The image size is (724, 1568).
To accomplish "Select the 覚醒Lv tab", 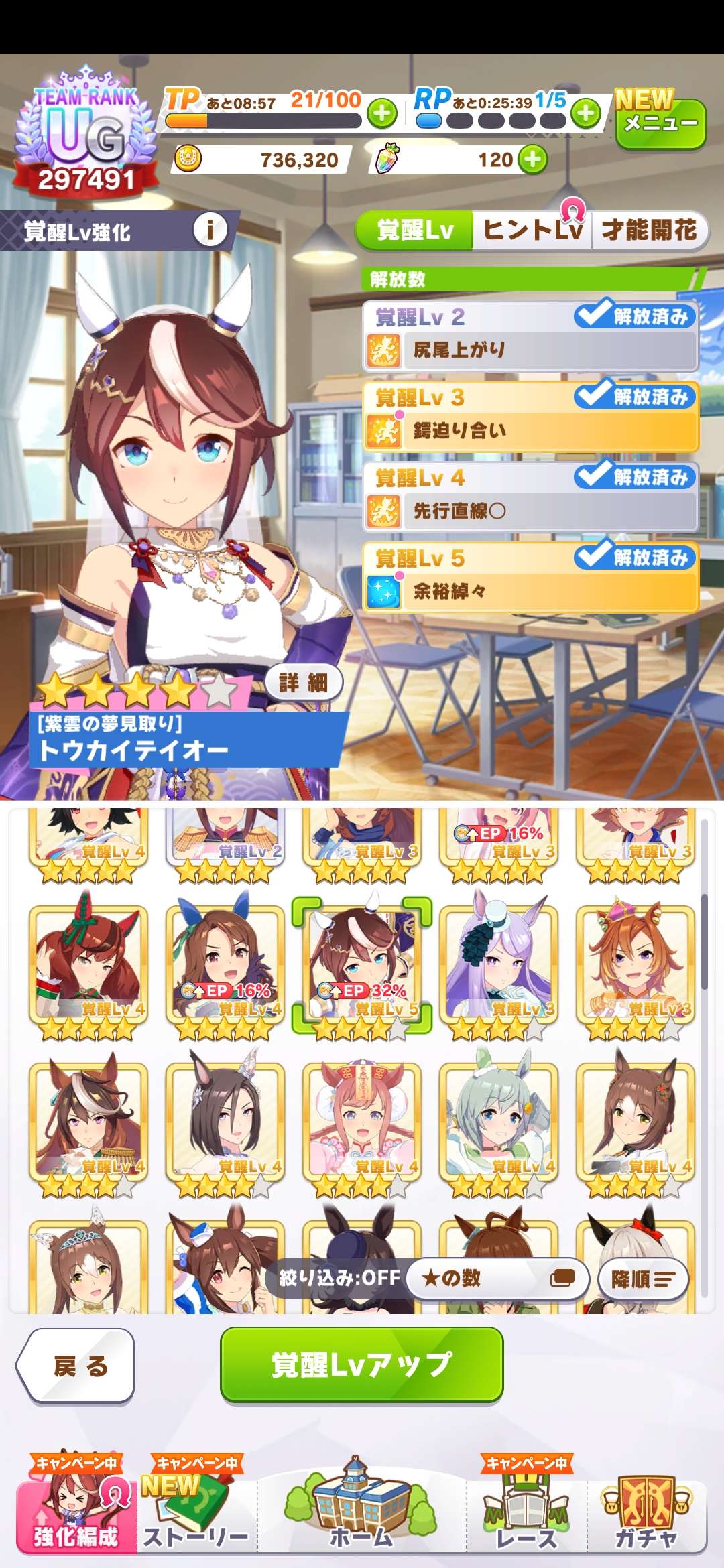I will tap(415, 230).
